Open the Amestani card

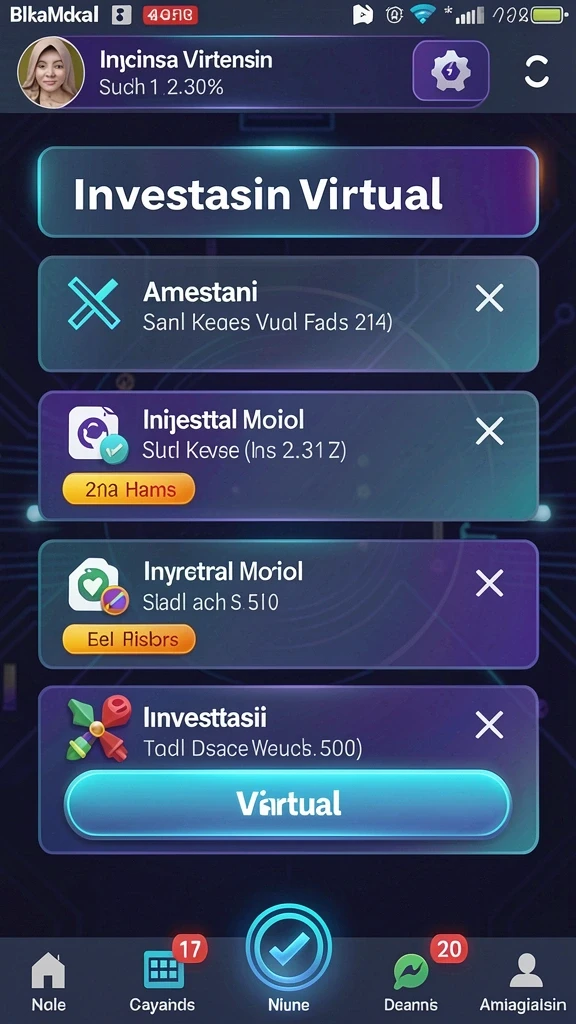288,314
